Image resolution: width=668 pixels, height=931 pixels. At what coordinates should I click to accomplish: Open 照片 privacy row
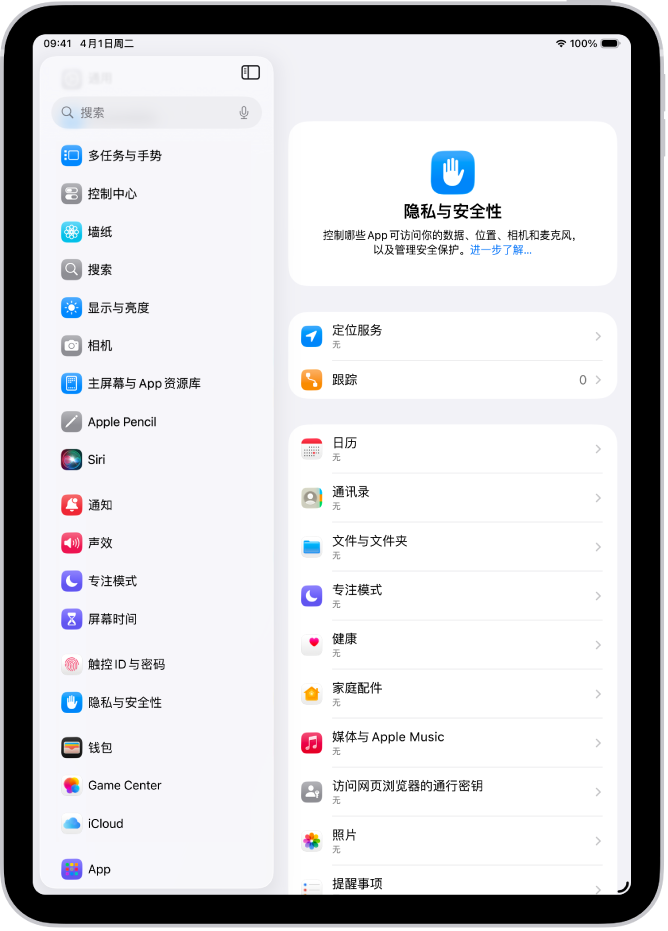pyautogui.click(x=452, y=841)
